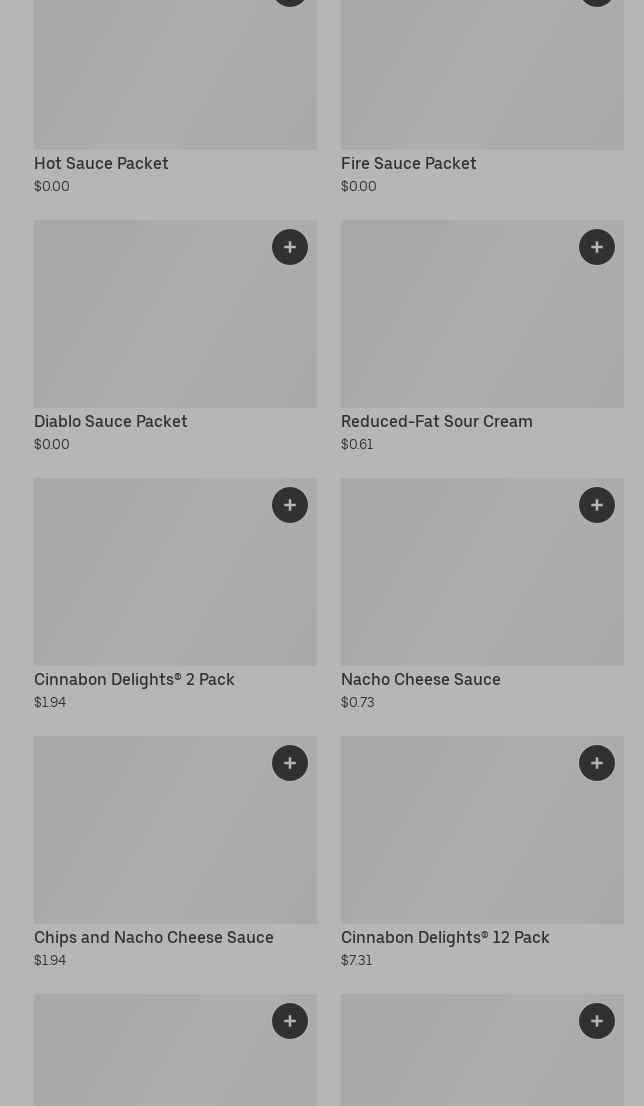
Task: View Diablo Sauce Packet details
Action: [111, 422]
